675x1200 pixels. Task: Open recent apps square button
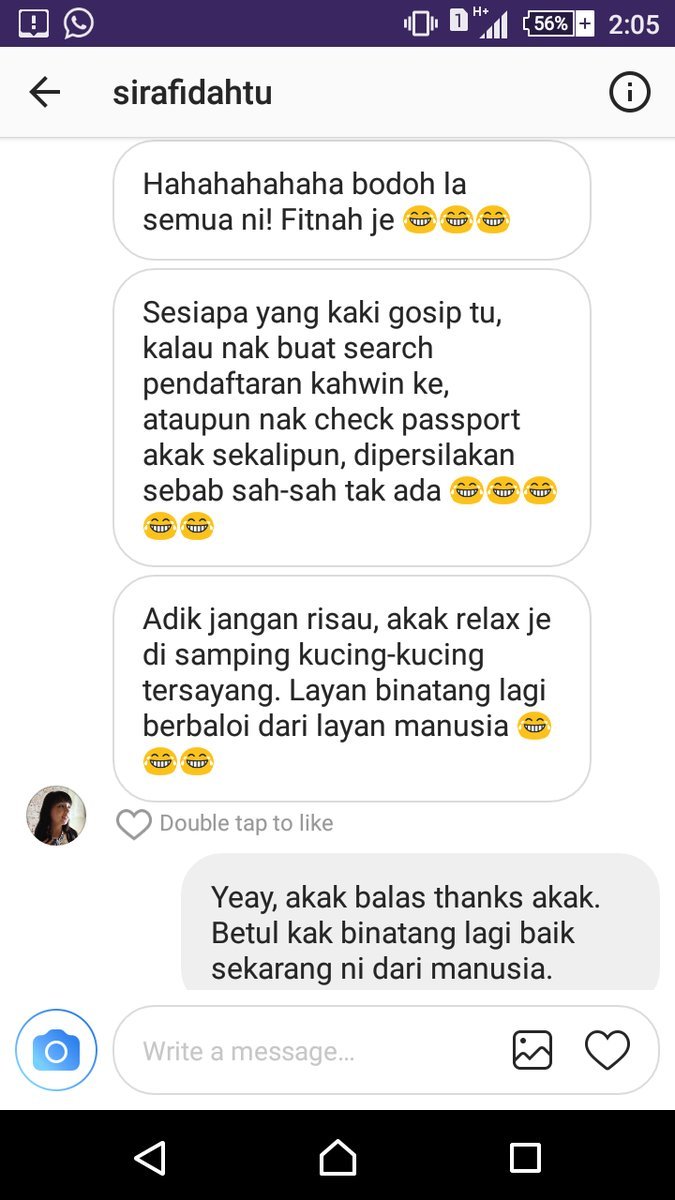pos(525,1158)
